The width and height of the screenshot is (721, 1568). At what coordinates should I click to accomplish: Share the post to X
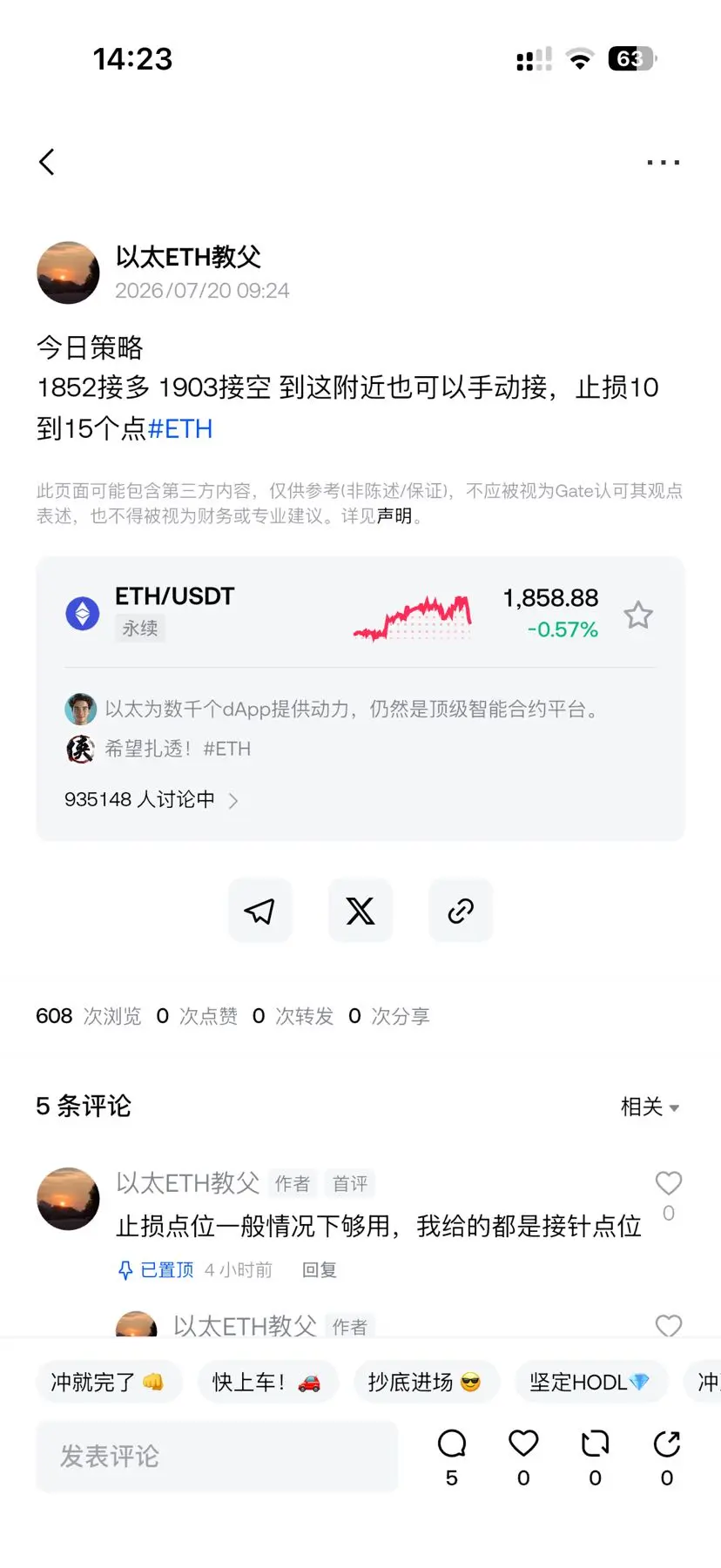[360, 911]
